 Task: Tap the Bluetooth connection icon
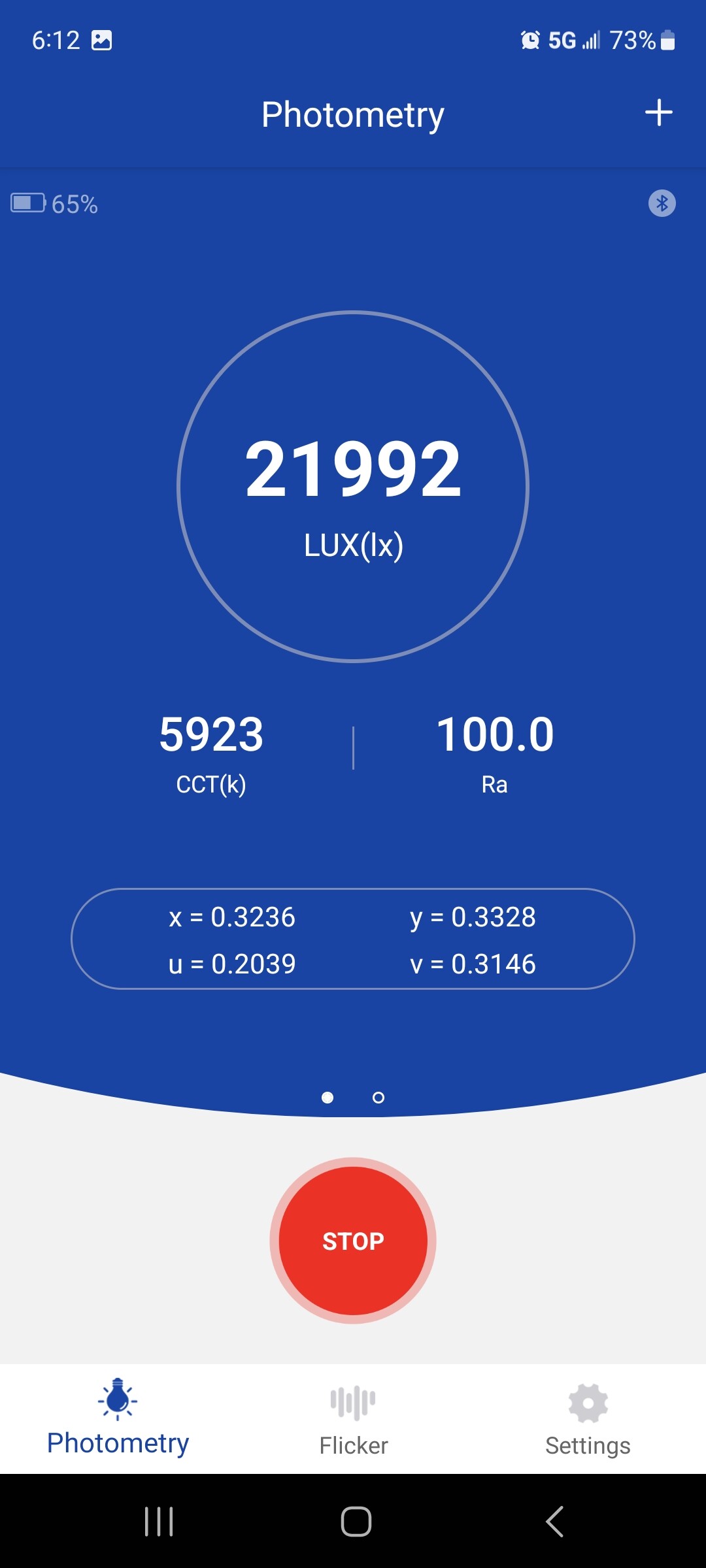662,203
